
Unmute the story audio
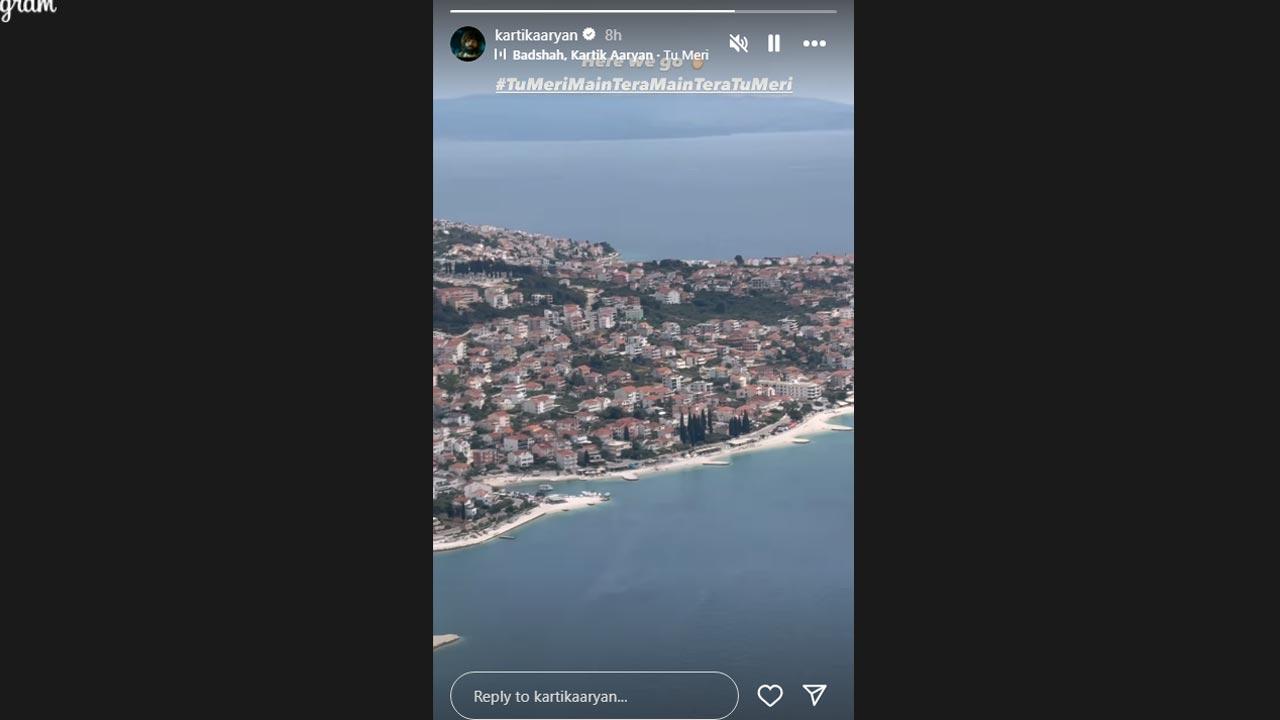pyautogui.click(x=738, y=44)
